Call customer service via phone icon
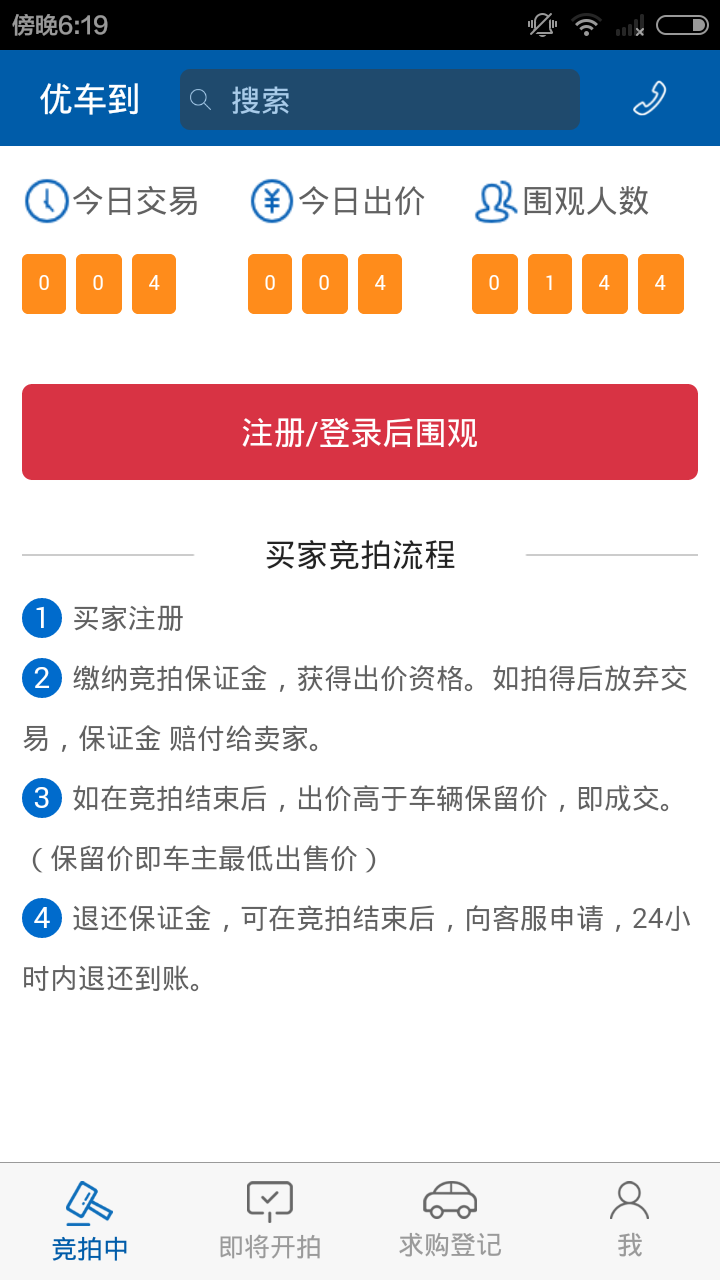 (x=650, y=99)
